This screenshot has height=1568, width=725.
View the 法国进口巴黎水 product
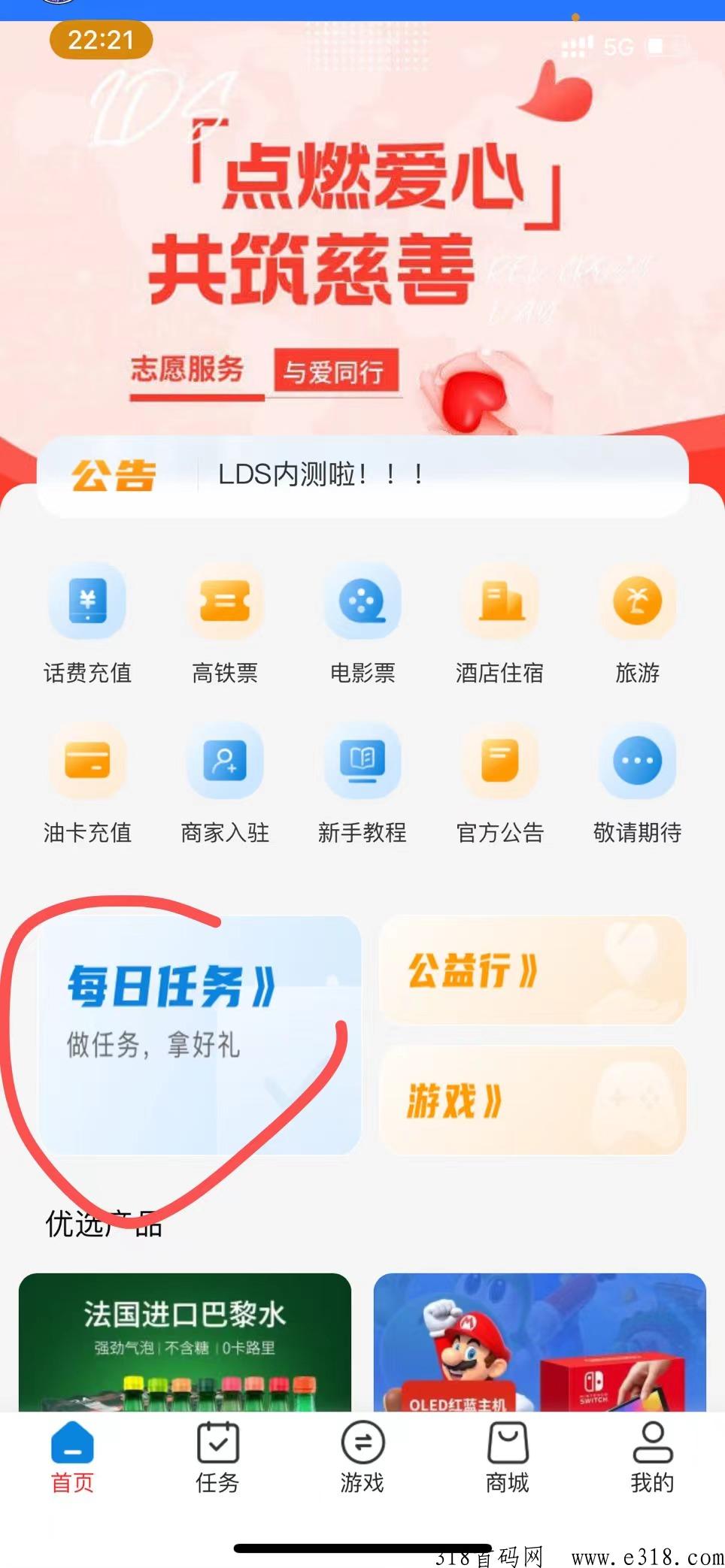tap(185, 1341)
